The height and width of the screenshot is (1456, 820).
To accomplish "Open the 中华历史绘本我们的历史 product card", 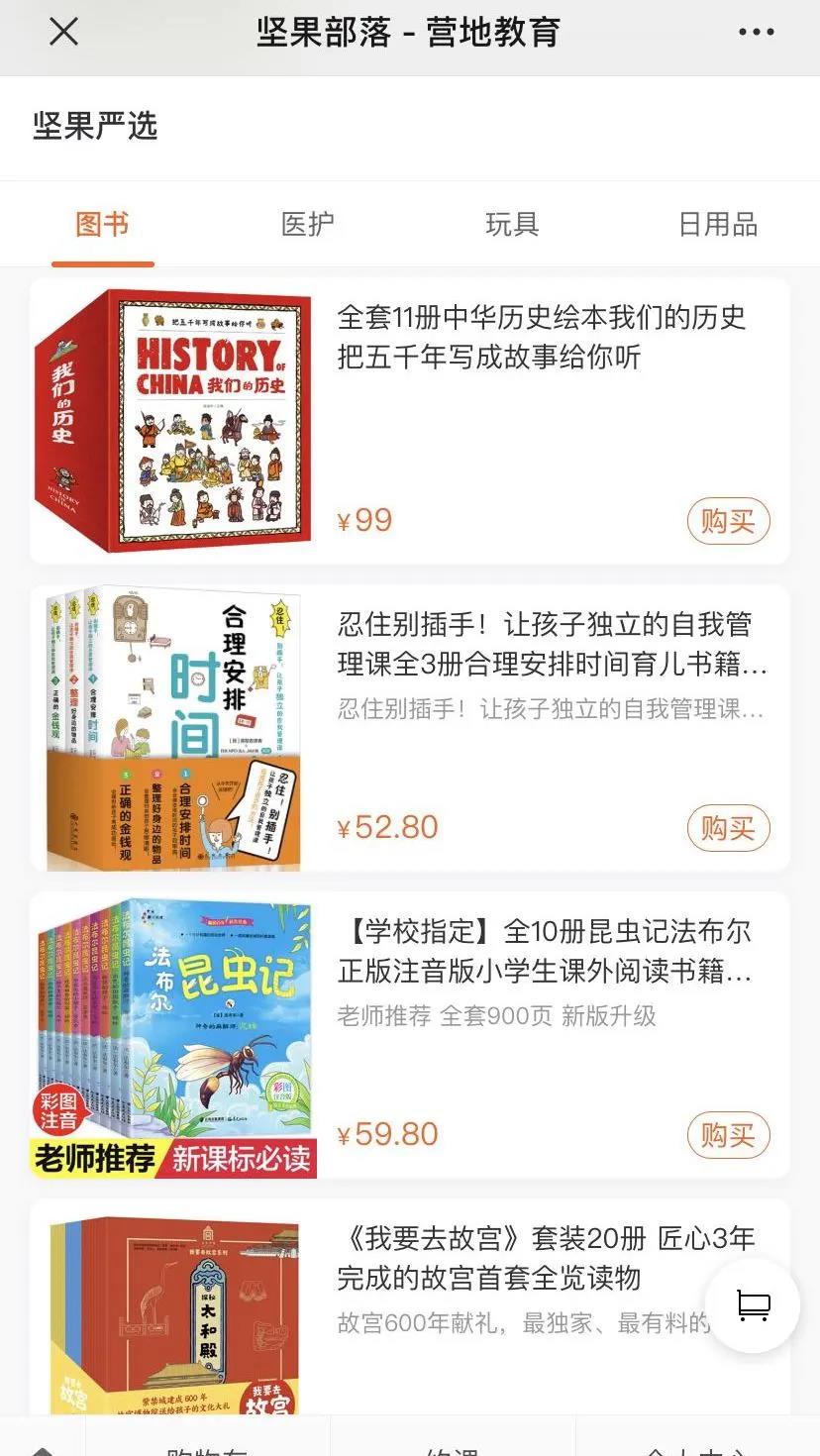I will [540, 337].
